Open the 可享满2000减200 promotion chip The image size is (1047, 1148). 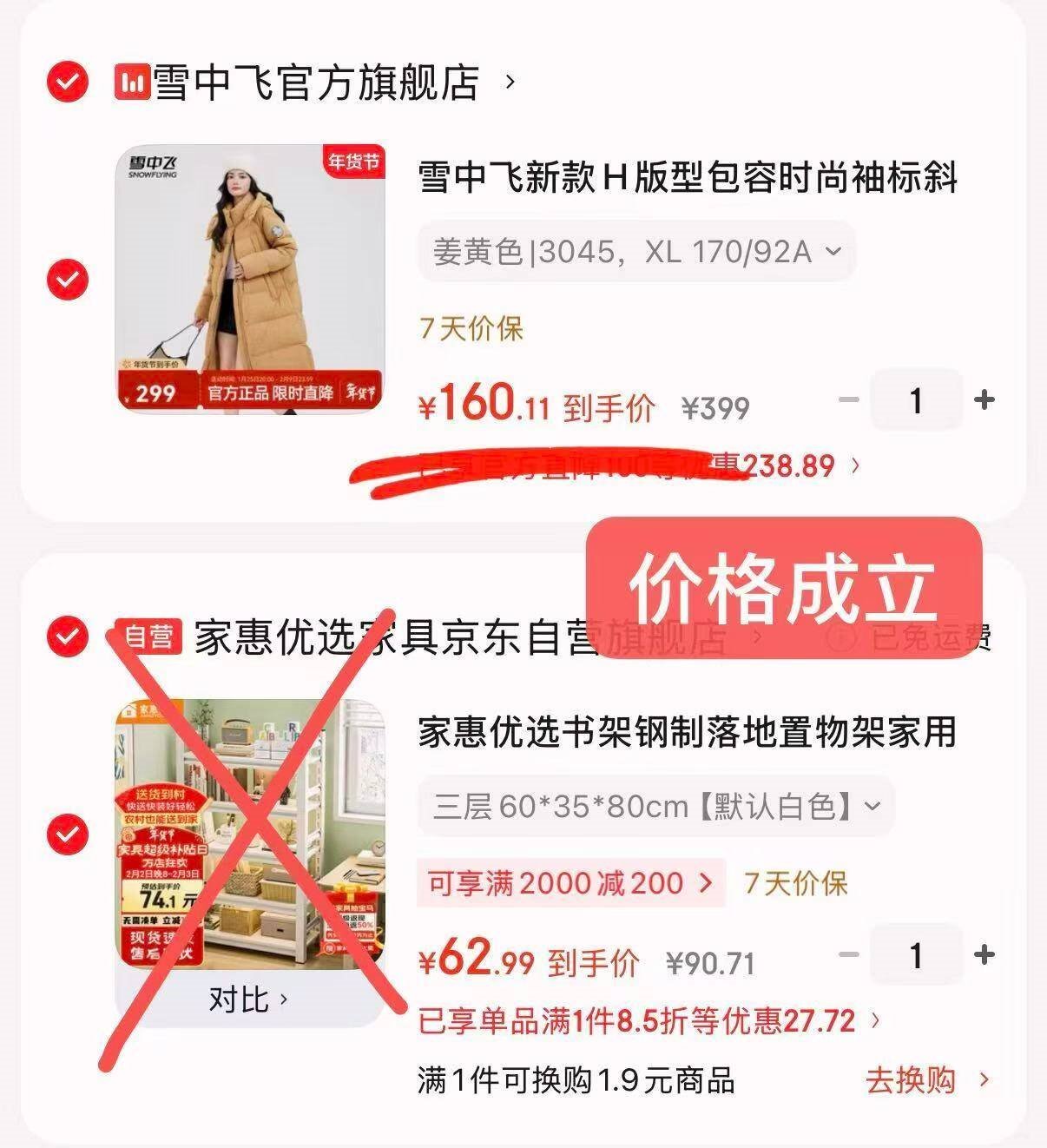click(x=570, y=883)
